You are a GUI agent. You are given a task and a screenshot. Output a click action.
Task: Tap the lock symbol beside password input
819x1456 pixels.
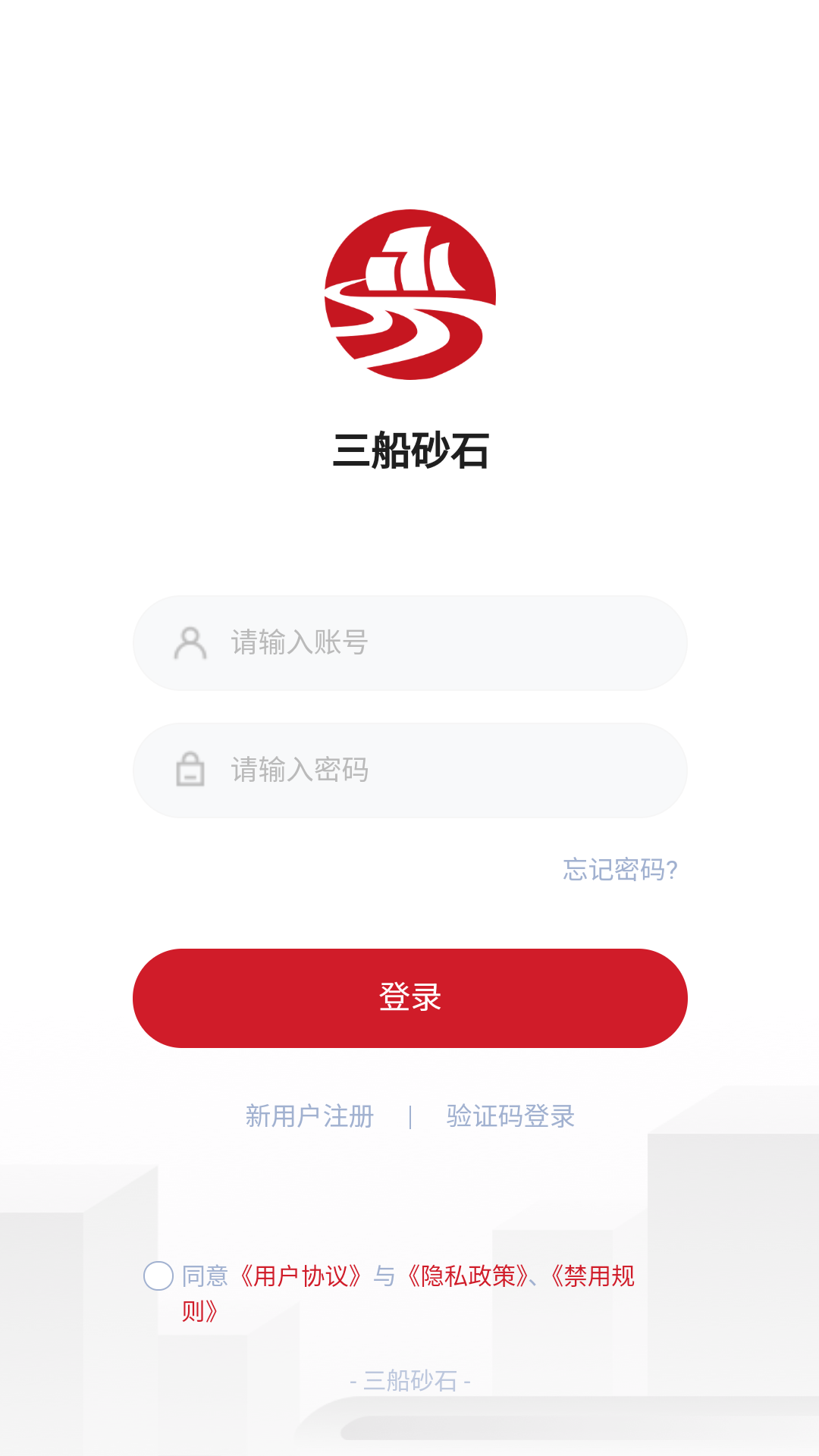tap(190, 770)
